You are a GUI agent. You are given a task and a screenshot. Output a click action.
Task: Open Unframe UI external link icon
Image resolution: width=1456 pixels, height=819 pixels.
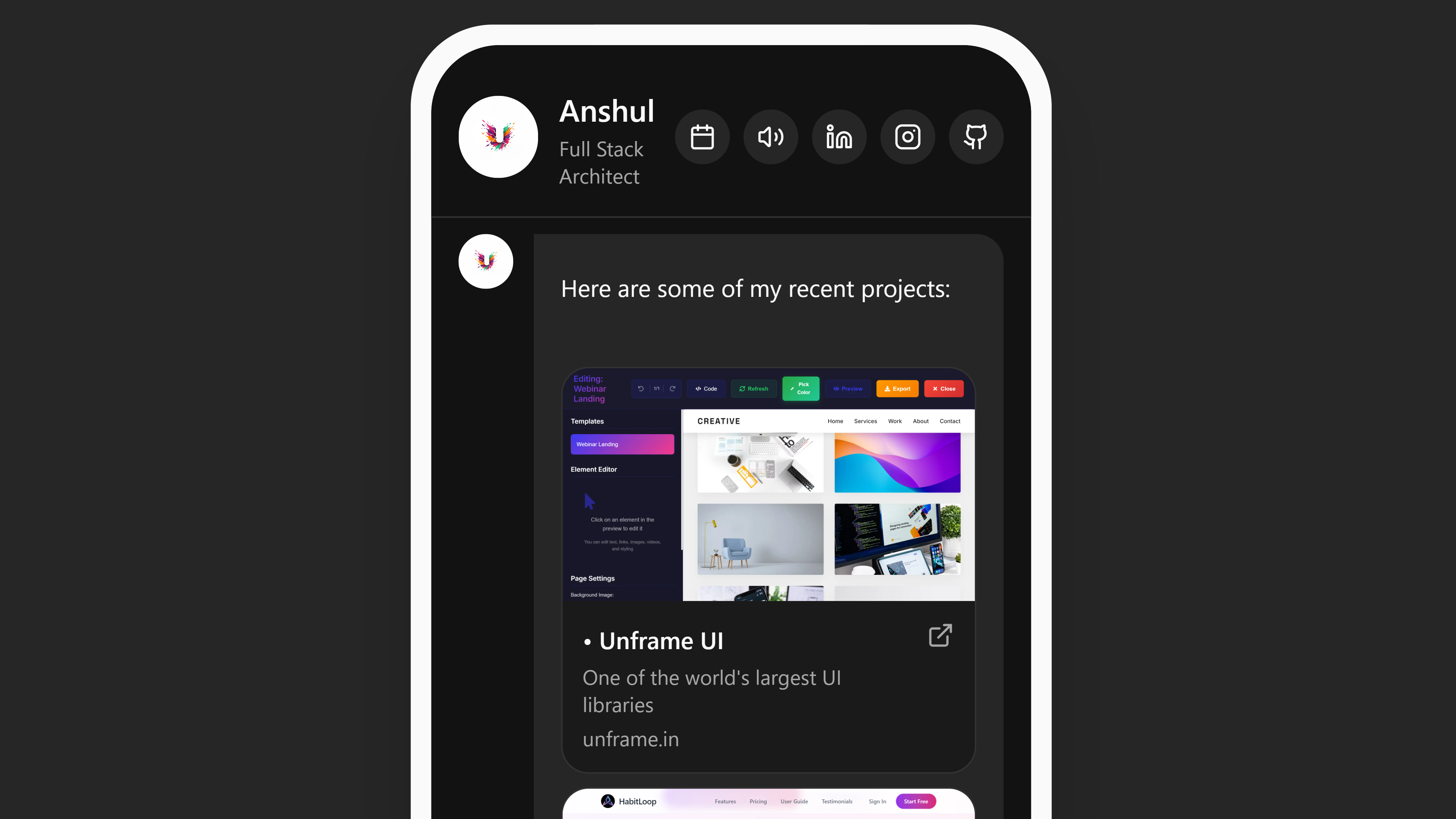click(x=940, y=635)
